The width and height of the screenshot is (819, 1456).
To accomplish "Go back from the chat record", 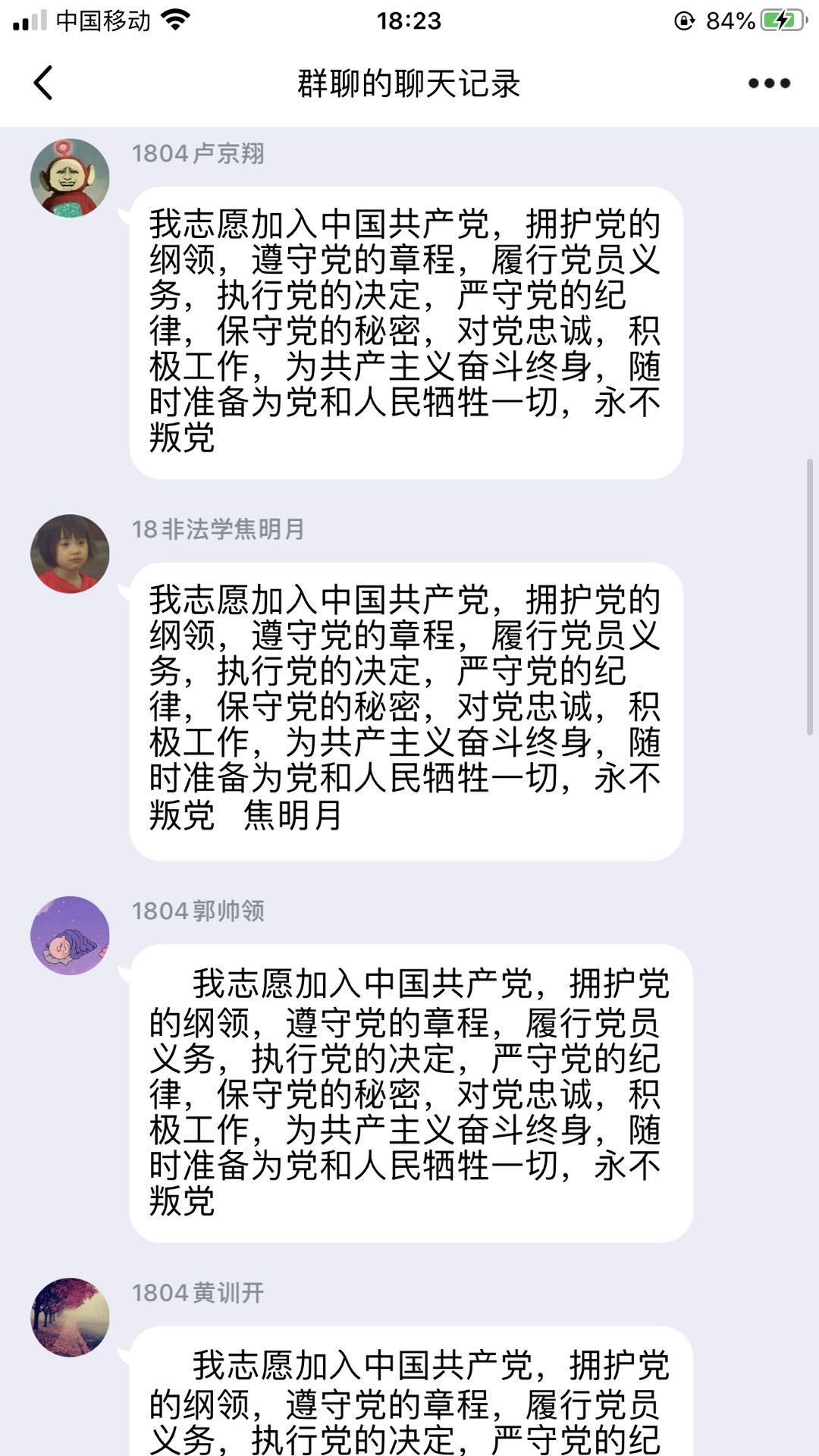I will pyautogui.click(x=43, y=83).
